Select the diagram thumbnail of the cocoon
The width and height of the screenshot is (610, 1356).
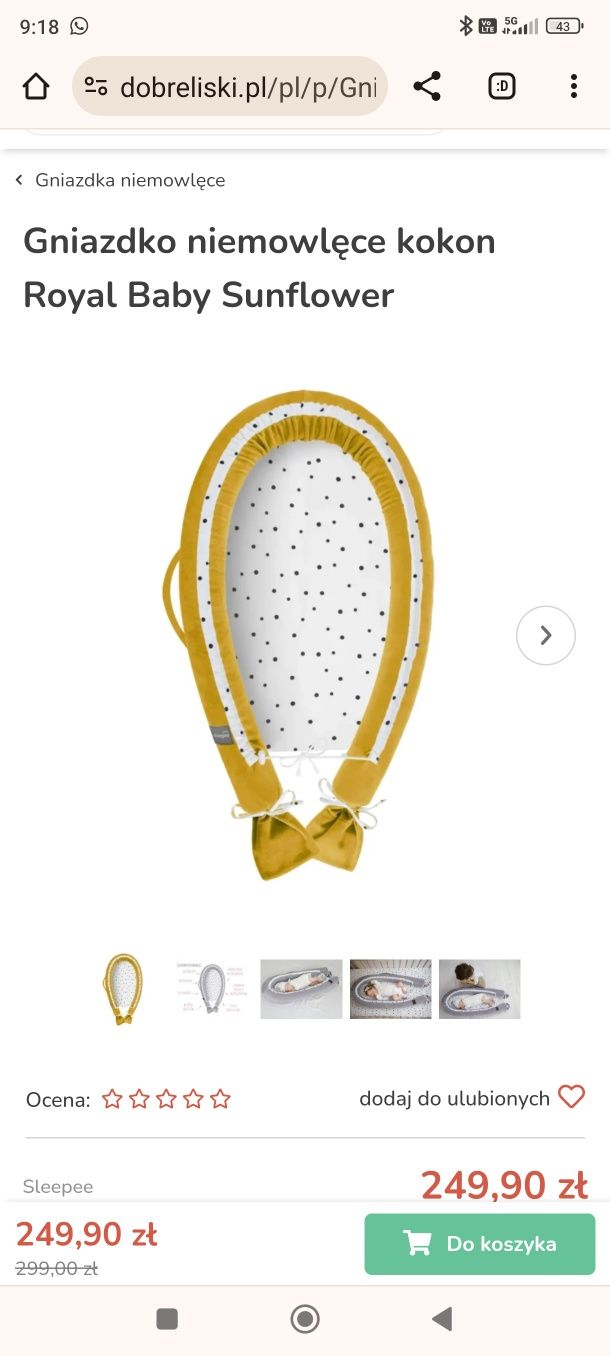[211, 989]
